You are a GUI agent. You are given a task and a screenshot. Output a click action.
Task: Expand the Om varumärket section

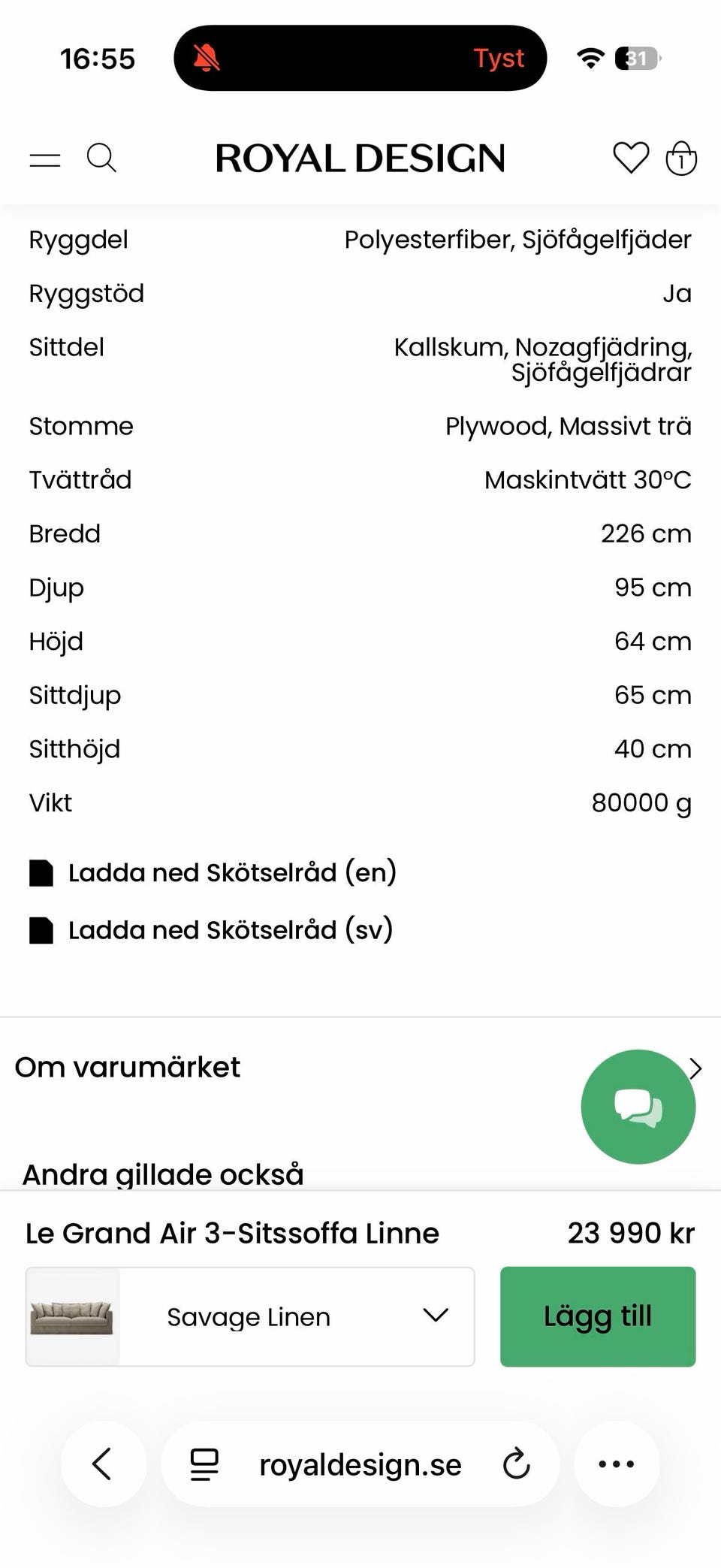coord(128,1068)
